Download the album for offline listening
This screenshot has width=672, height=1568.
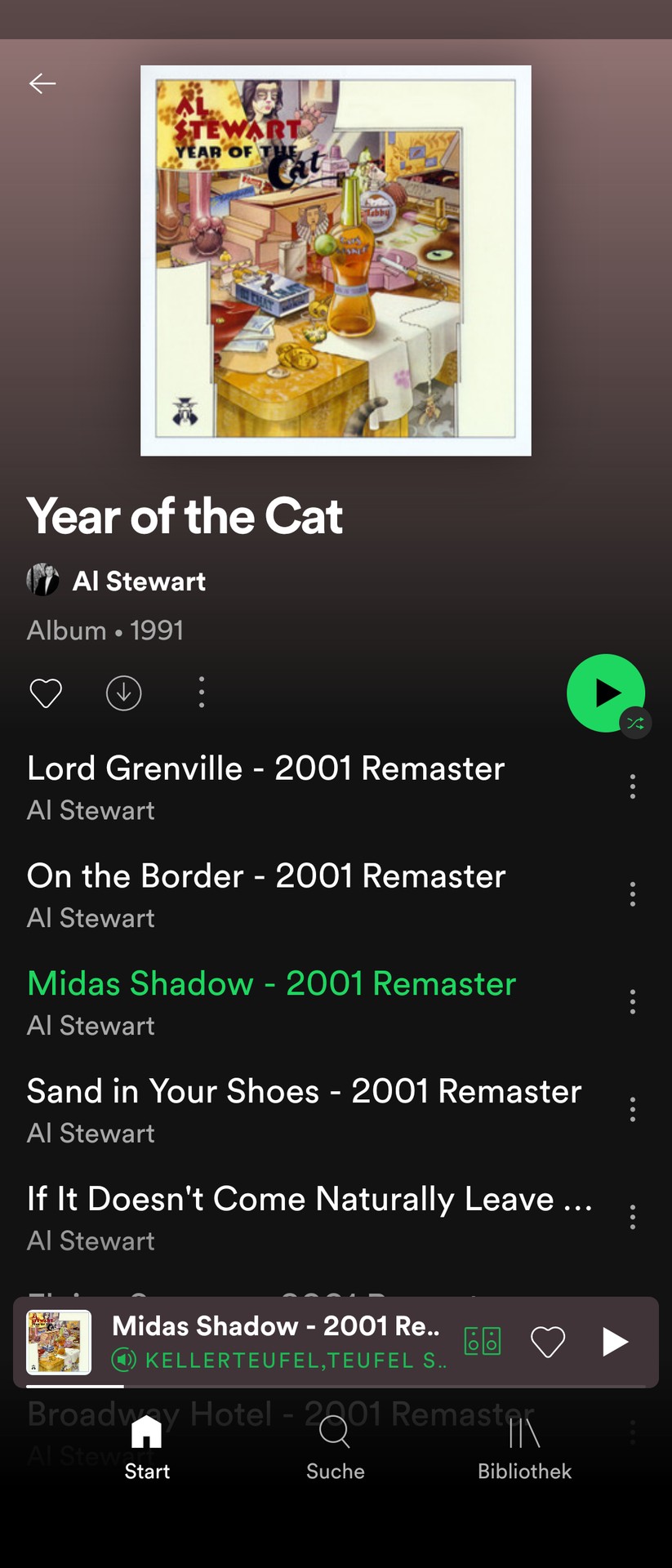[124, 693]
